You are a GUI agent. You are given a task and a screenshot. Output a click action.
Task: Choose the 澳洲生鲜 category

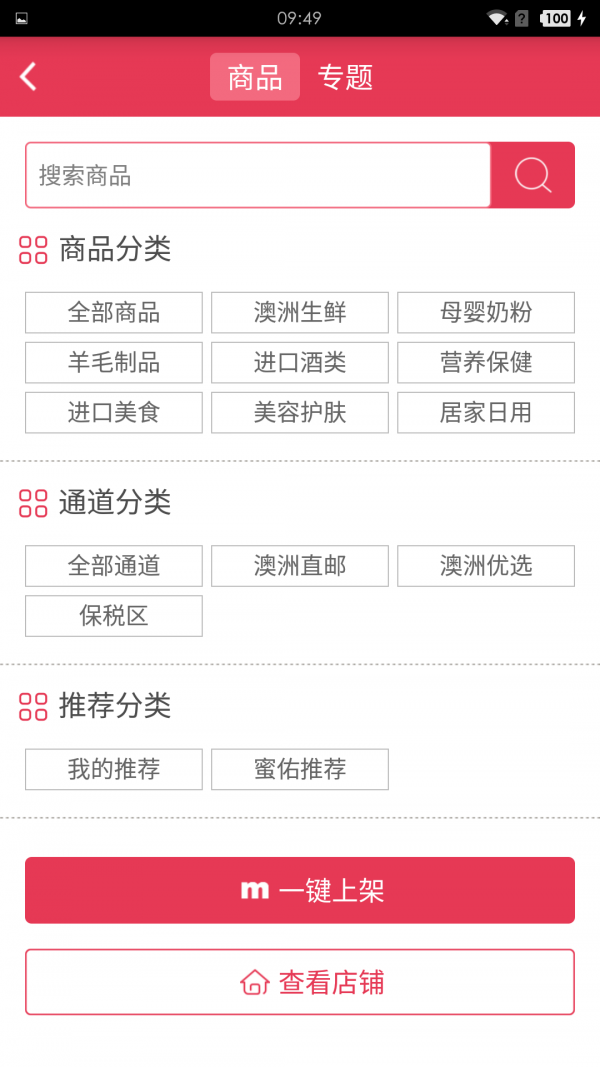click(300, 312)
